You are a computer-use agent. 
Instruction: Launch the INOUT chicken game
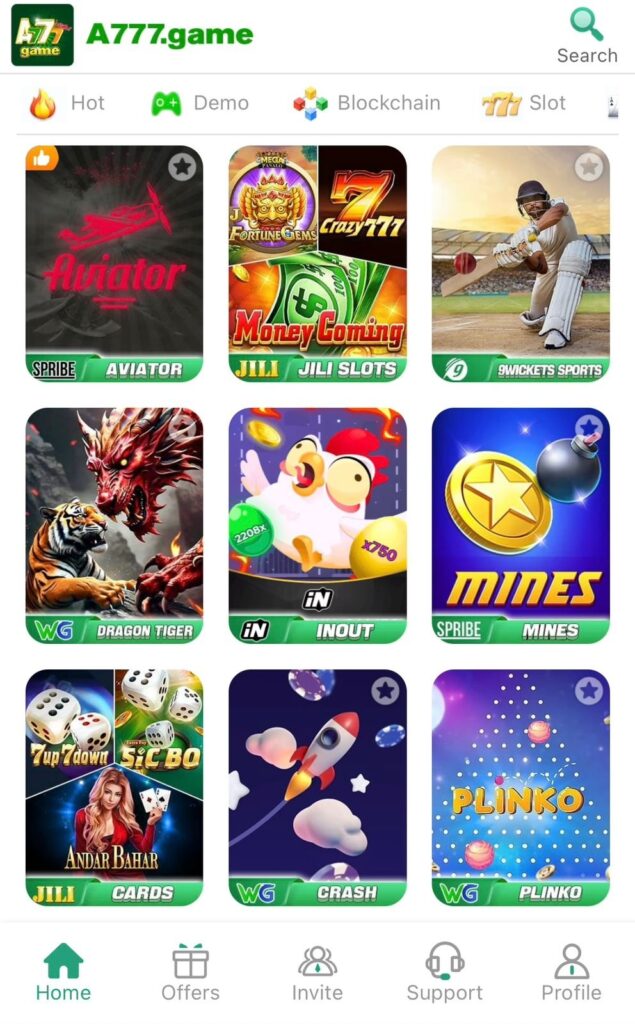317,525
